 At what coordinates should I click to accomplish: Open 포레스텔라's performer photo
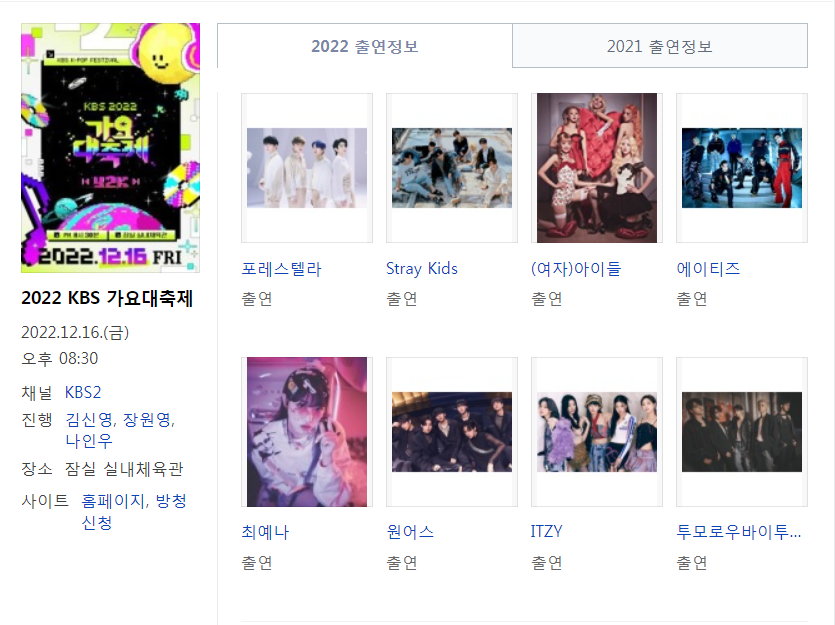(x=307, y=168)
